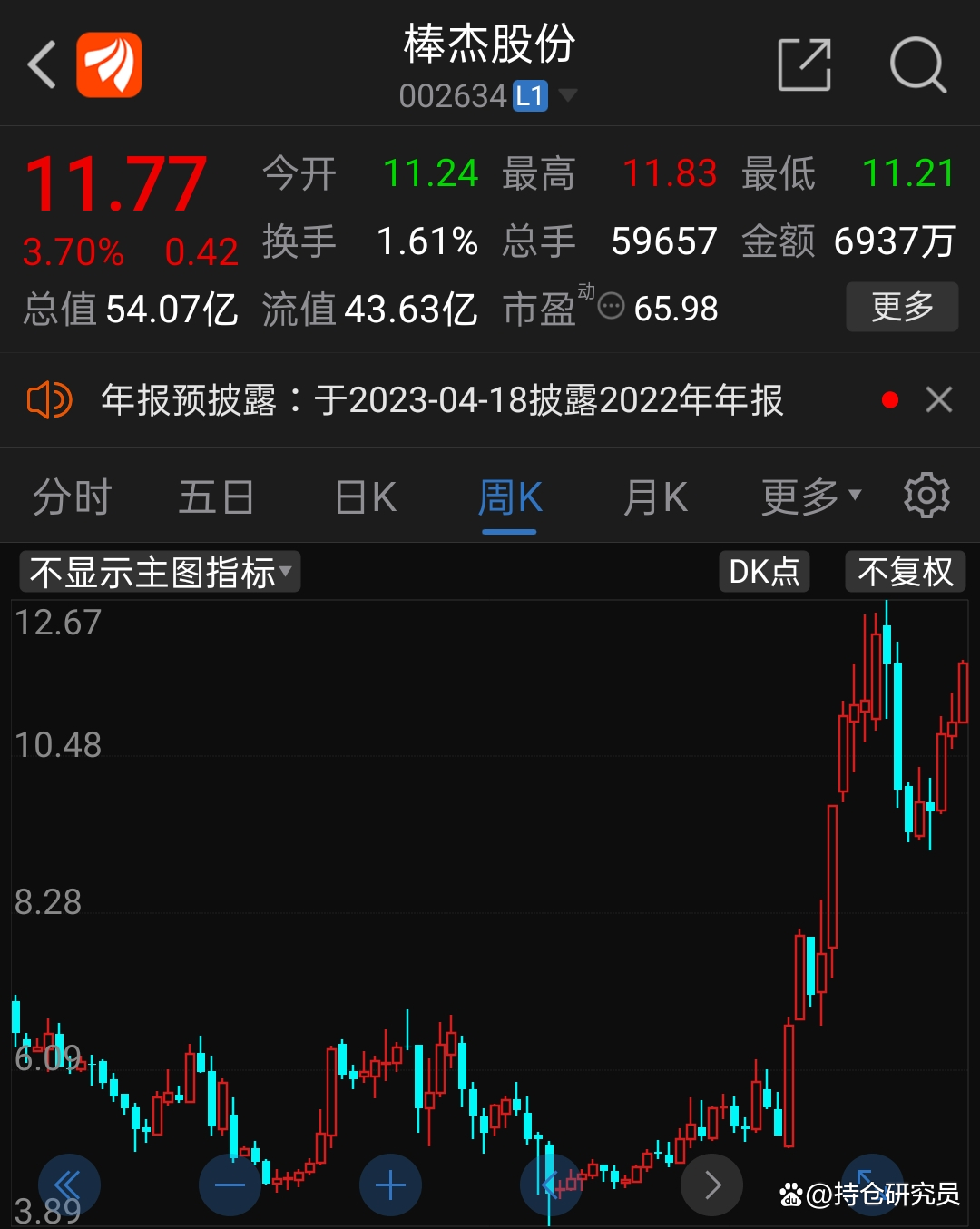This screenshot has height=1229, width=980.
Task: Toggle the DK点 indicator
Action: click(x=764, y=572)
